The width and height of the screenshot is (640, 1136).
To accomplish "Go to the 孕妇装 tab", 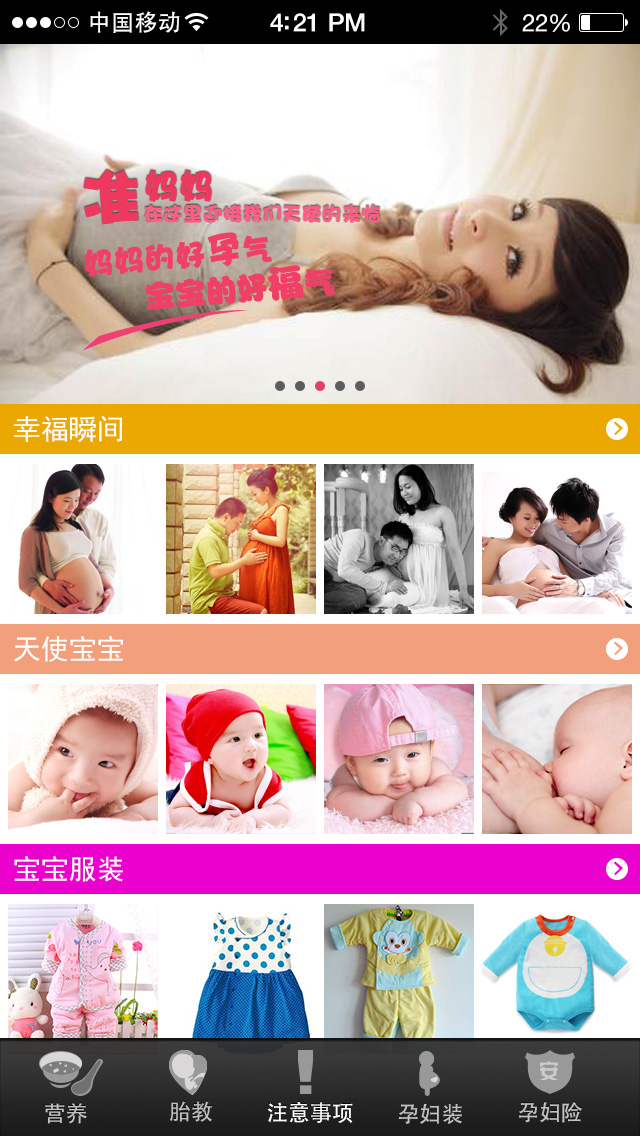I will [x=430, y=1088].
